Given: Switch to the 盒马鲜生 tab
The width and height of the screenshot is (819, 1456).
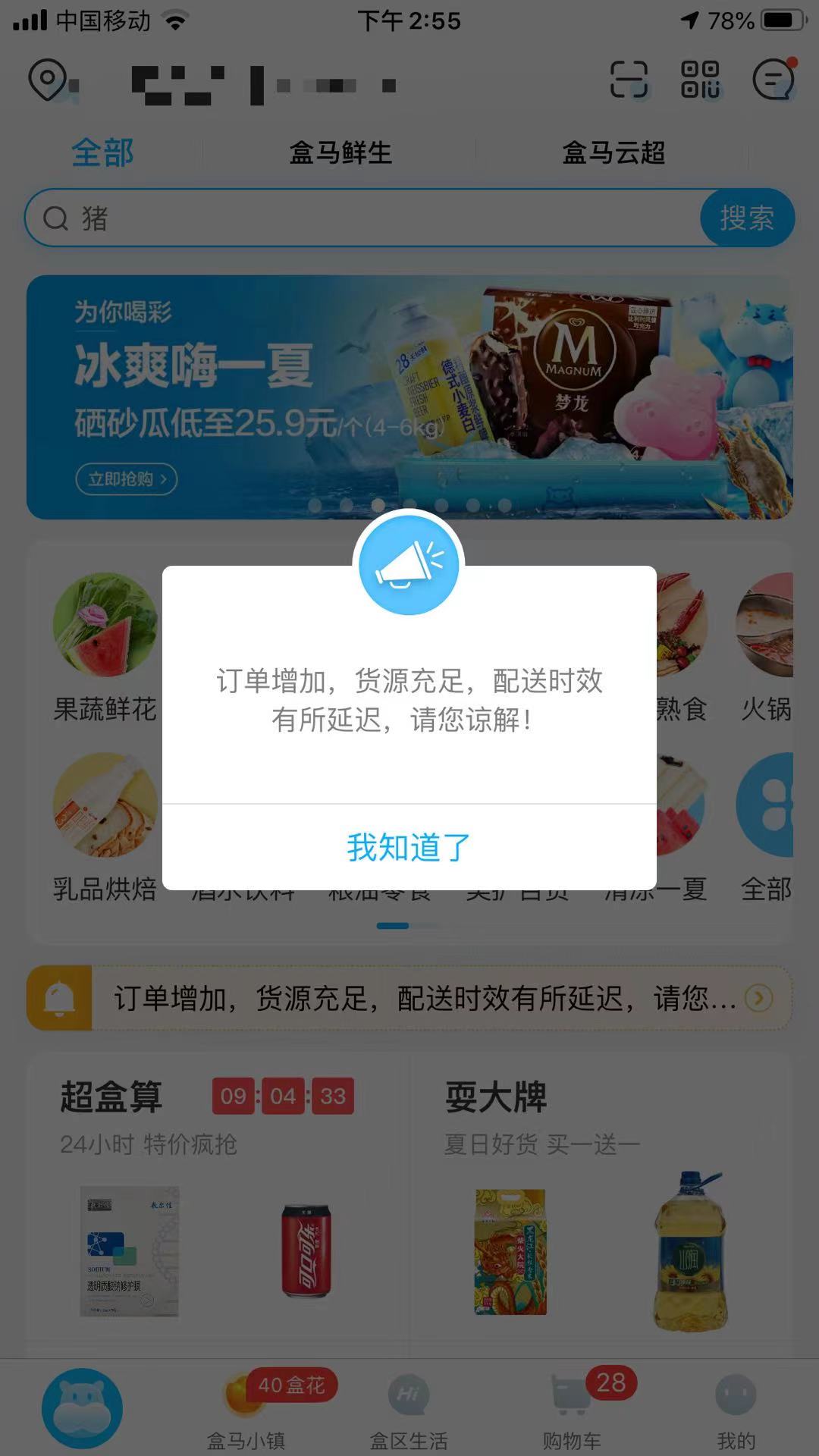Looking at the screenshot, I should click(340, 153).
